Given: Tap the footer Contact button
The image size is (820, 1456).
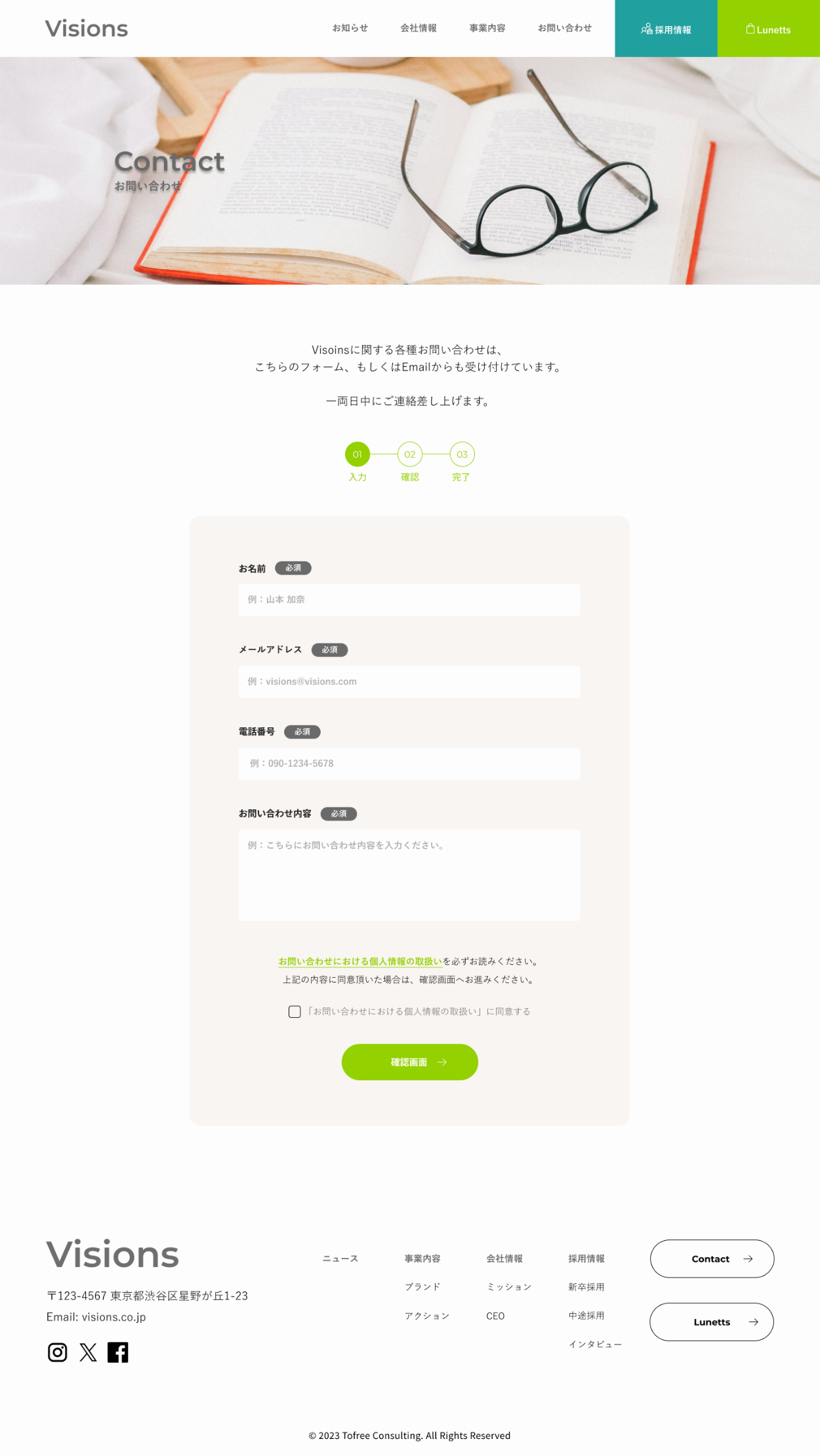Looking at the screenshot, I should point(712,1259).
